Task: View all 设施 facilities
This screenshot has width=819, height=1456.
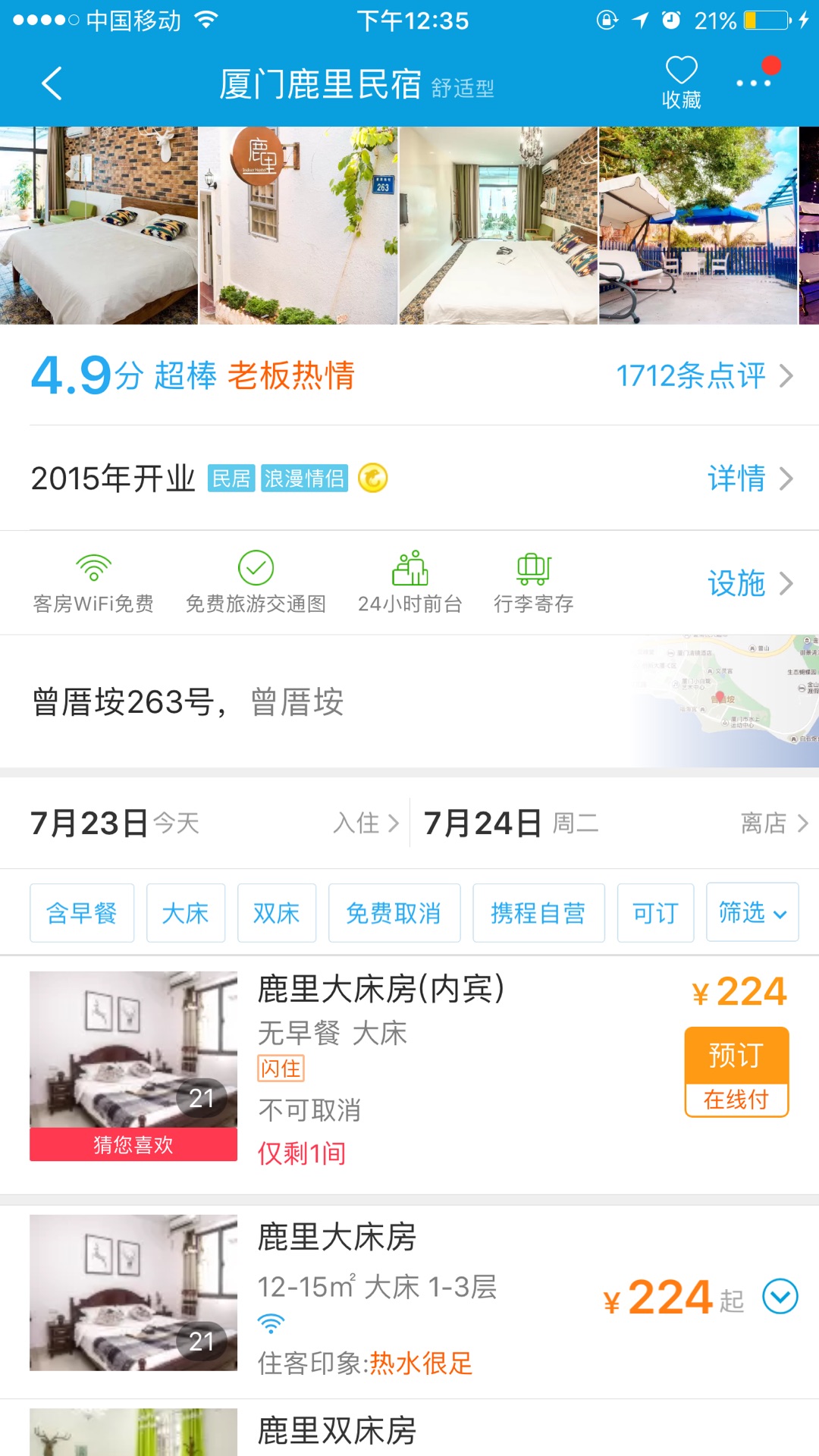Action: (749, 583)
